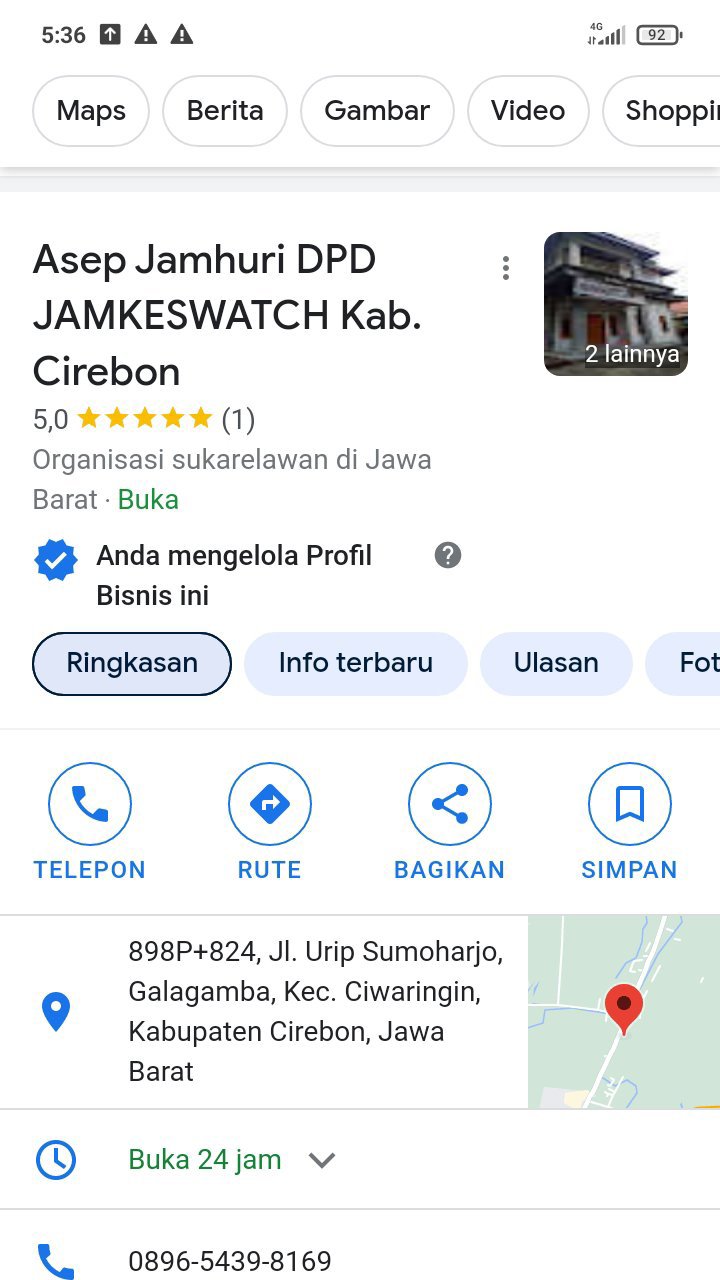Switch to the Ulasan tab

tap(556, 663)
